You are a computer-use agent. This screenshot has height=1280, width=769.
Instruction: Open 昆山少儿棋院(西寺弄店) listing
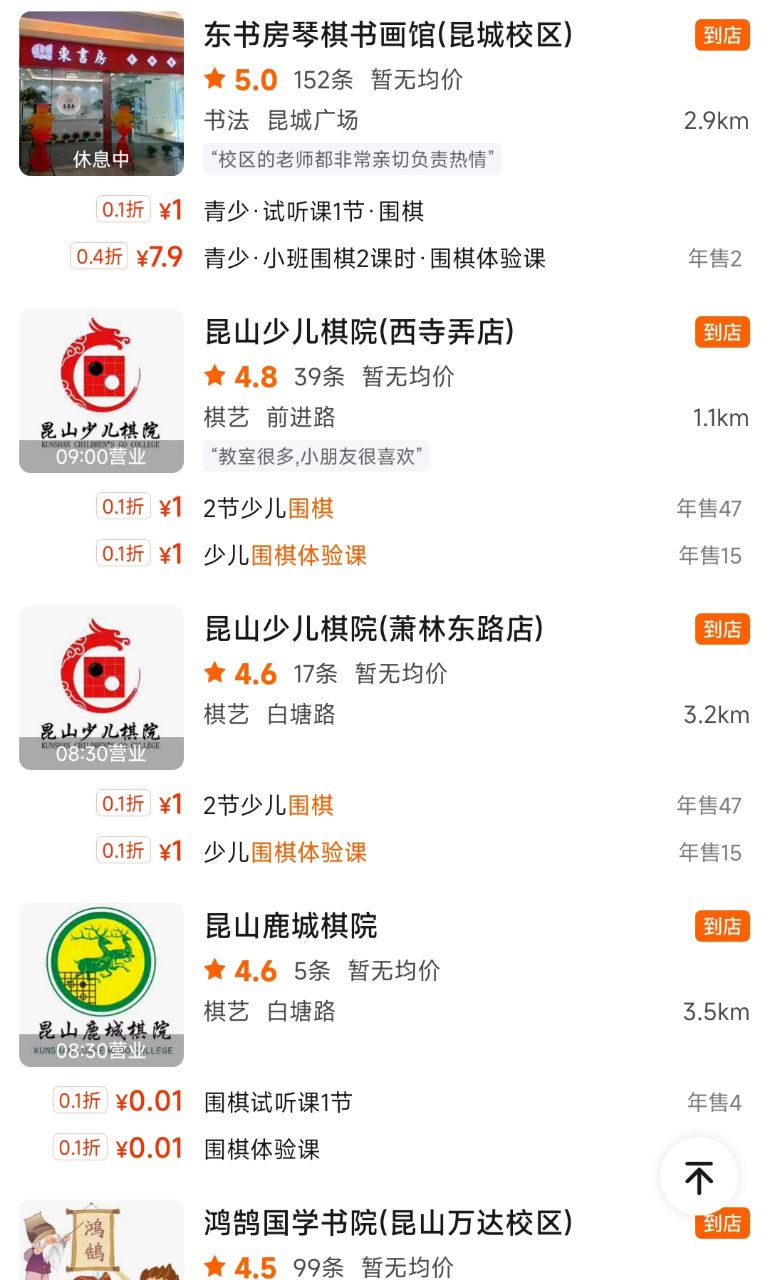click(359, 332)
